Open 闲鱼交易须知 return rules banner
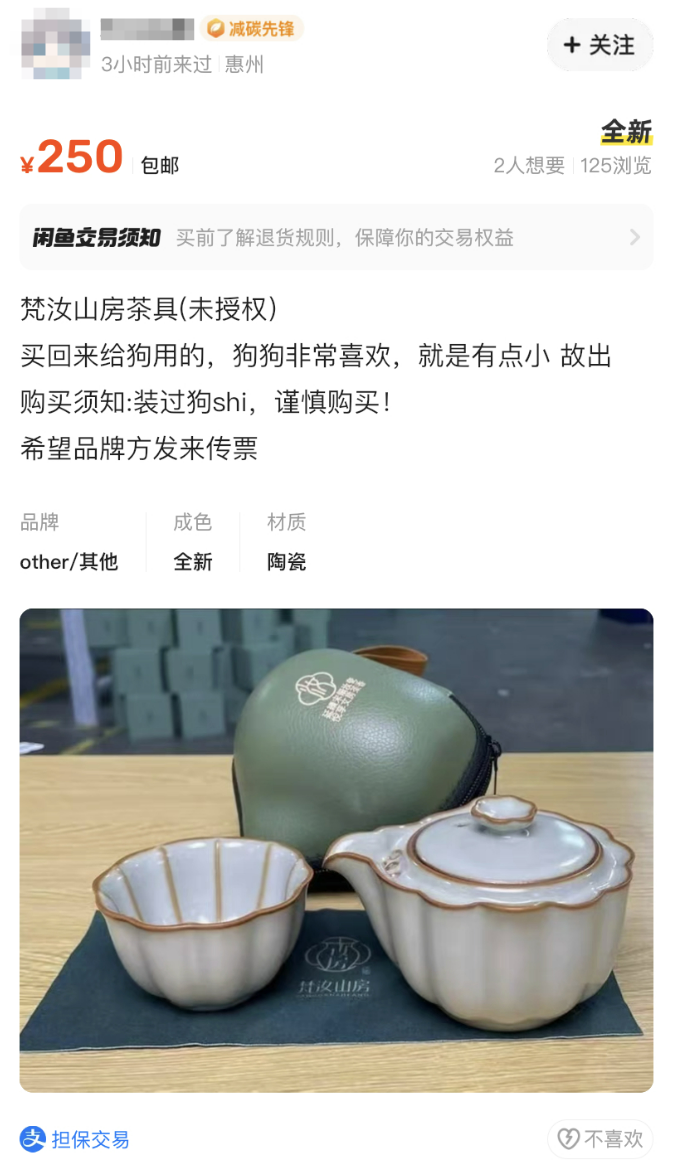Viewport: 674px width, 1169px height. click(336, 238)
